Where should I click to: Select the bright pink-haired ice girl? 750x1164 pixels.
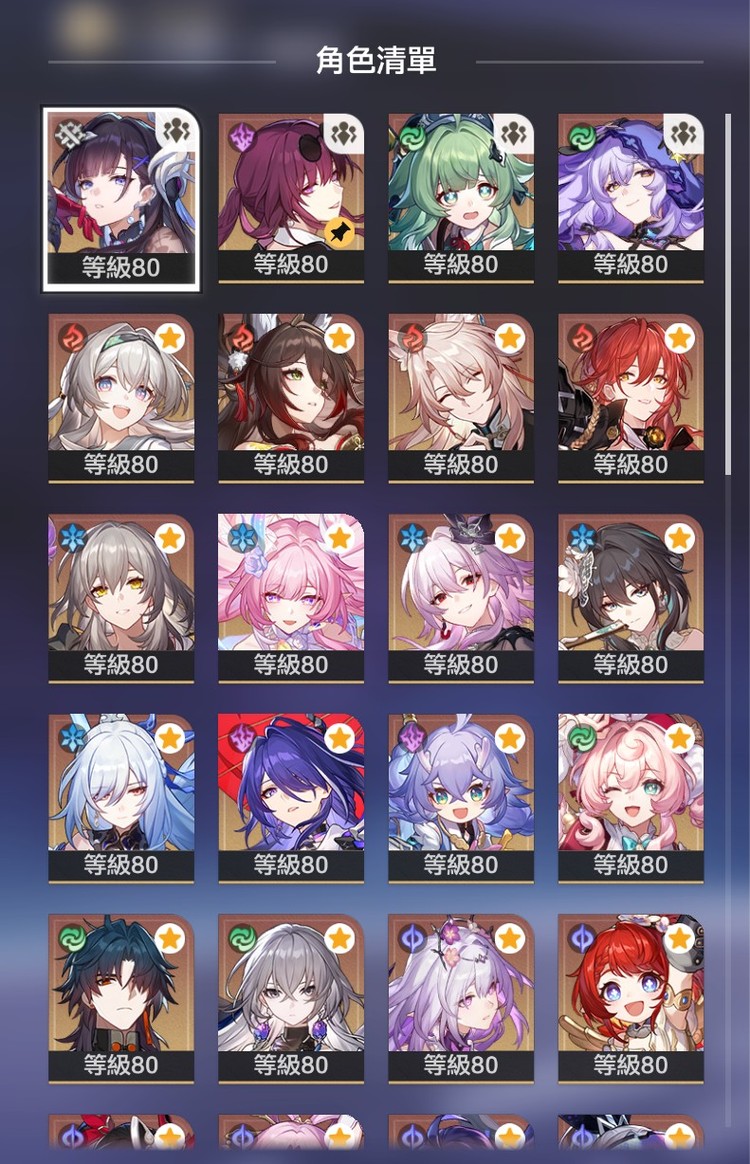click(x=291, y=597)
